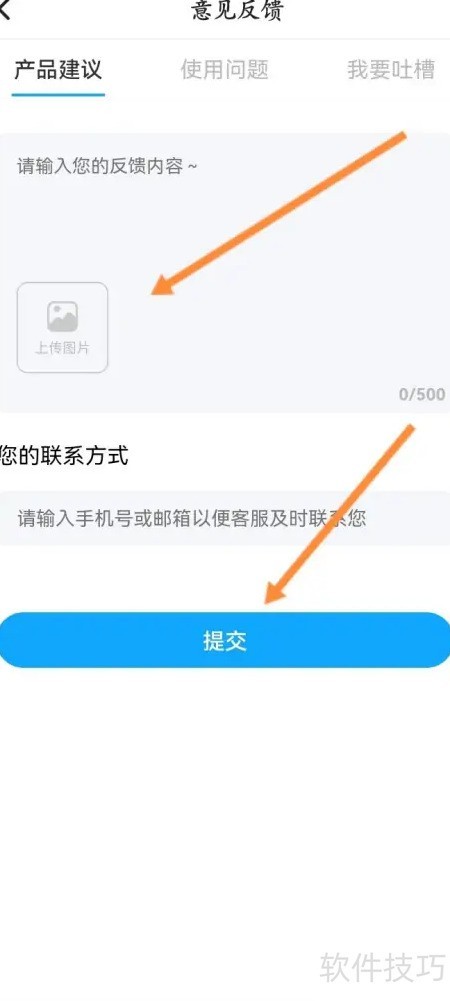450x1001 pixels.
Task: Submit feedback with the 提交 button
Action: [225, 640]
